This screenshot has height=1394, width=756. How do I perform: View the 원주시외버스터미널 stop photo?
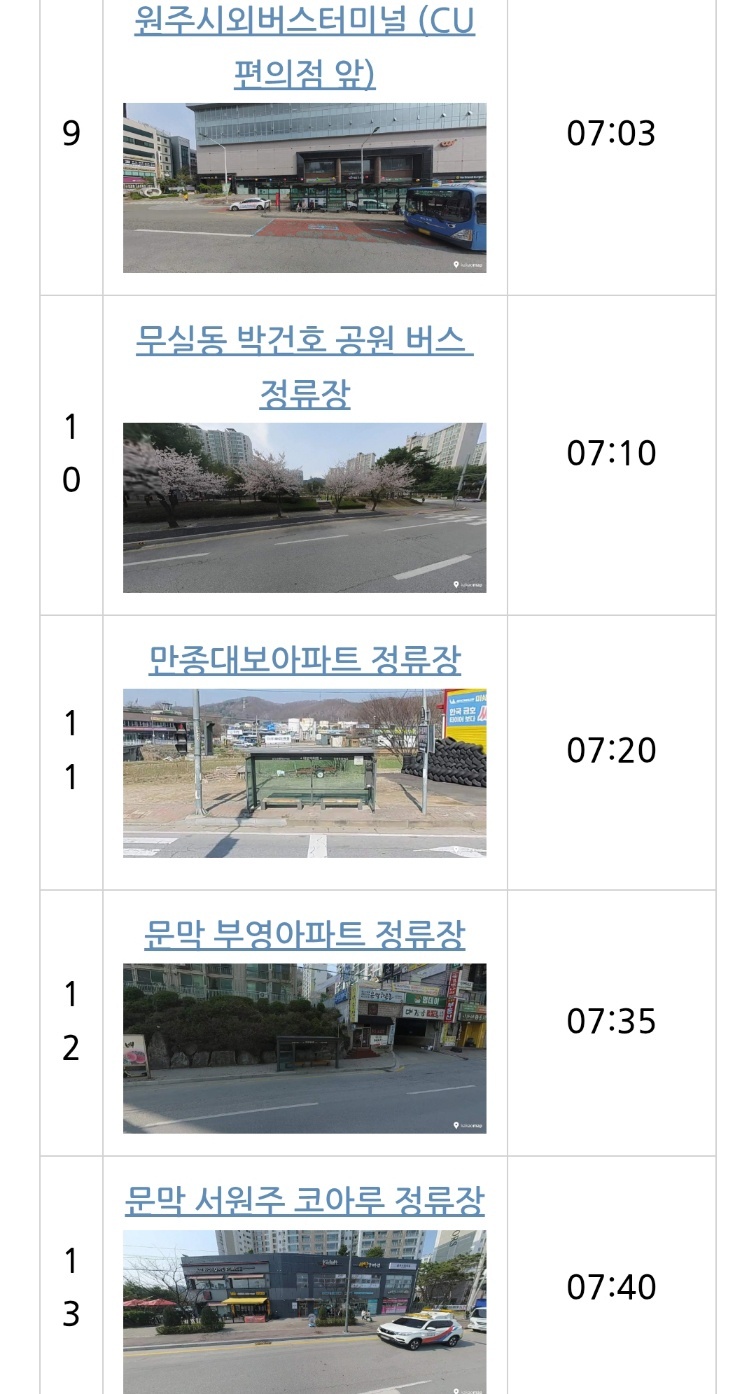coord(305,188)
